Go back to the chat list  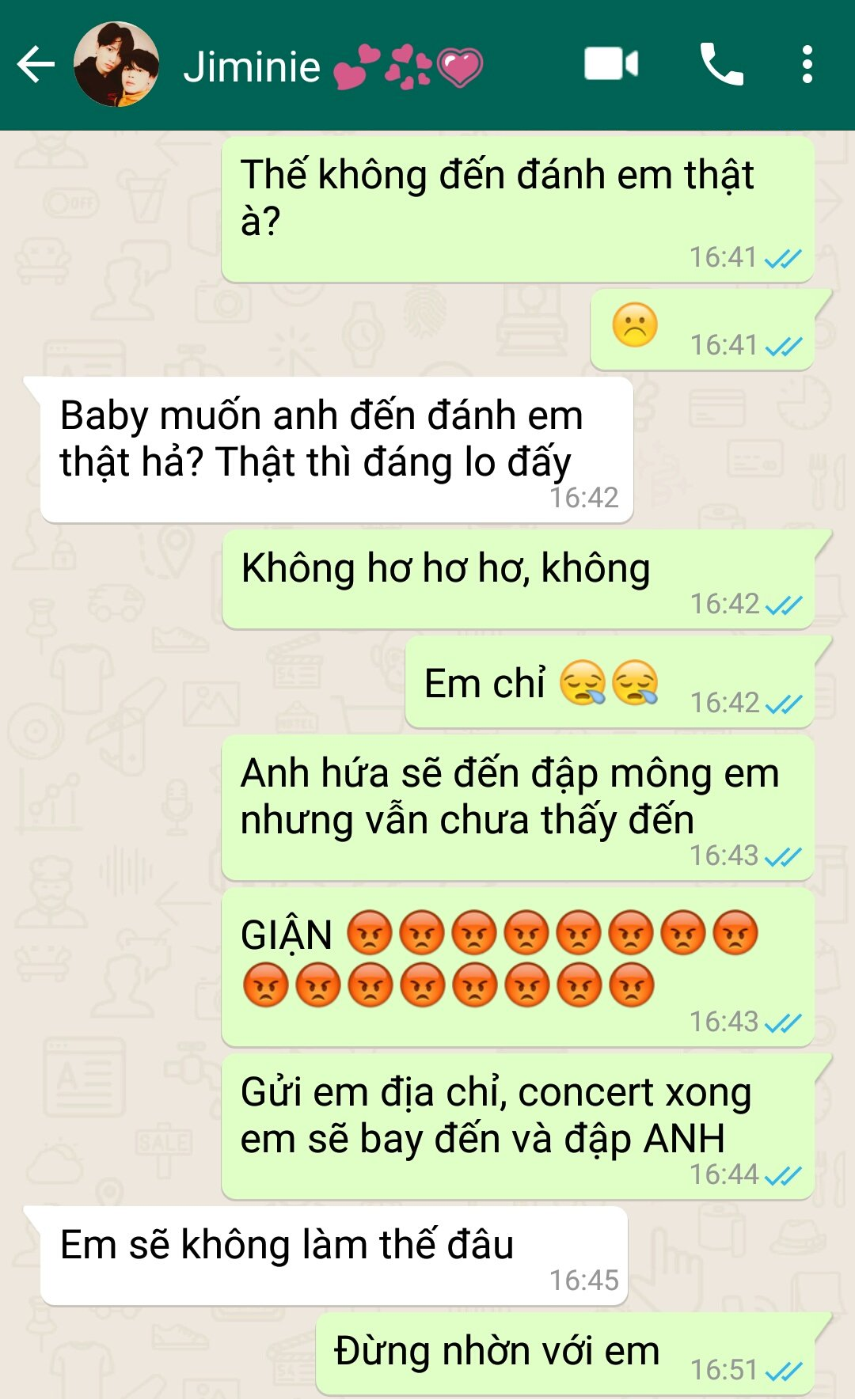pyautogui.click(x=36, y=65)
